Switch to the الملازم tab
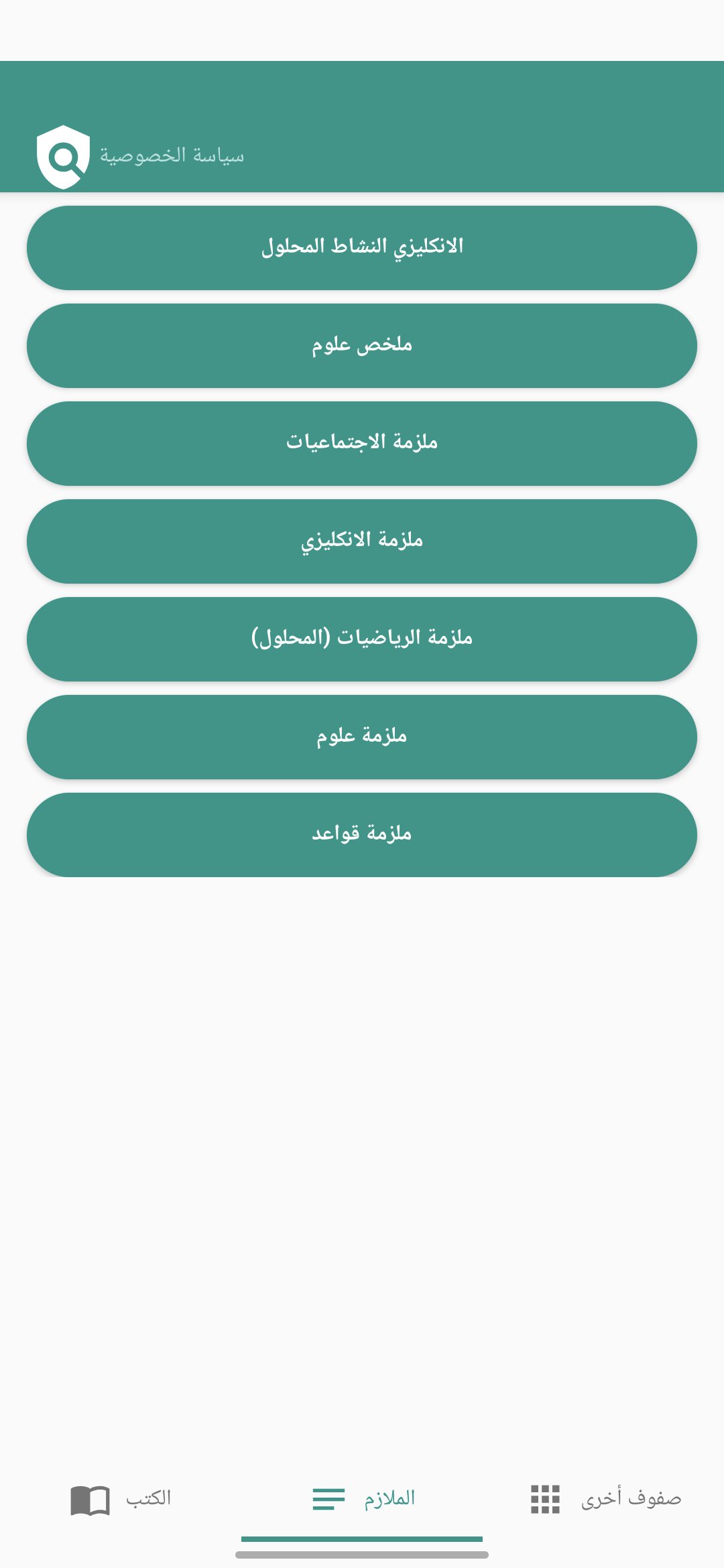724x1568 pixels. [362, 1498]
